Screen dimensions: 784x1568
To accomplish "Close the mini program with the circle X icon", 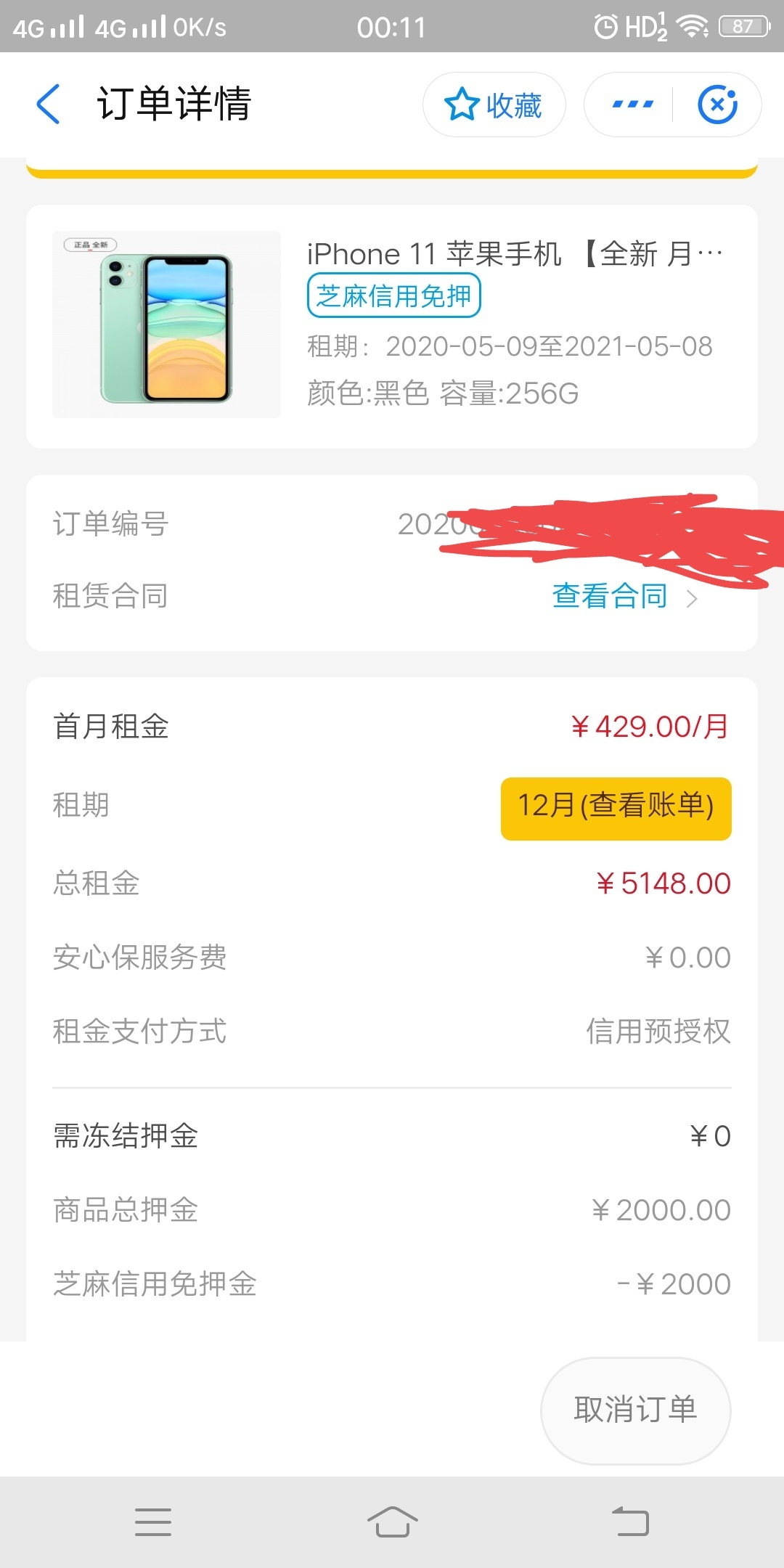I will [717, 105].
